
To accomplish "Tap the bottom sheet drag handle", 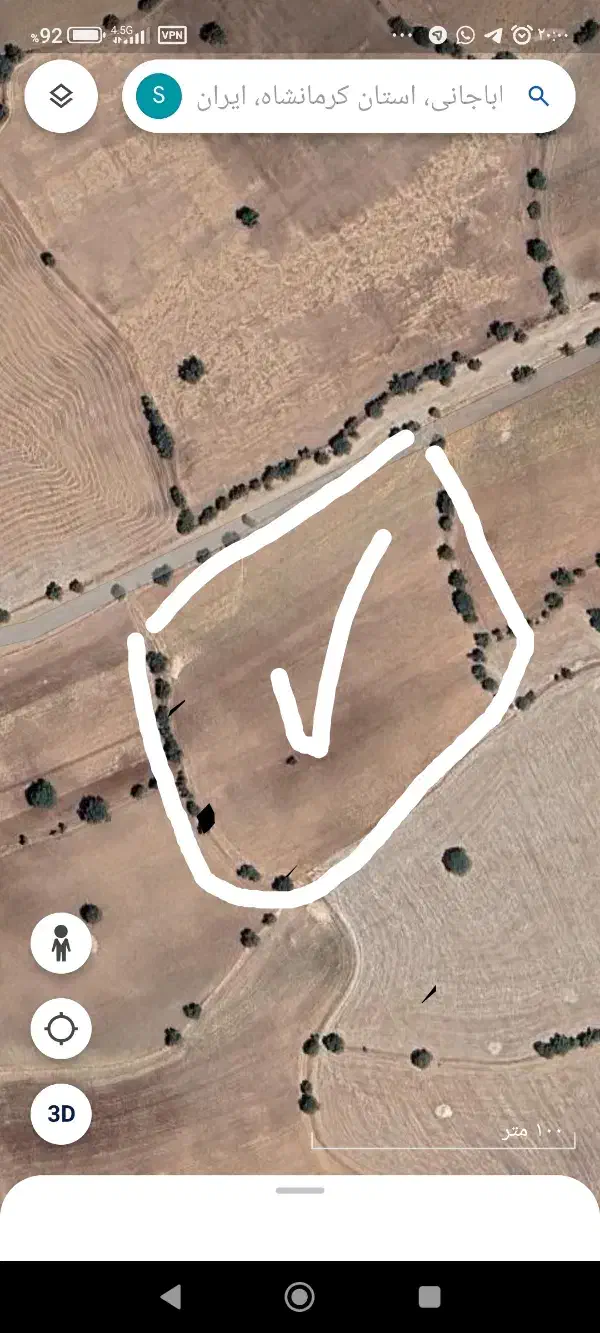I will 300,1190.
